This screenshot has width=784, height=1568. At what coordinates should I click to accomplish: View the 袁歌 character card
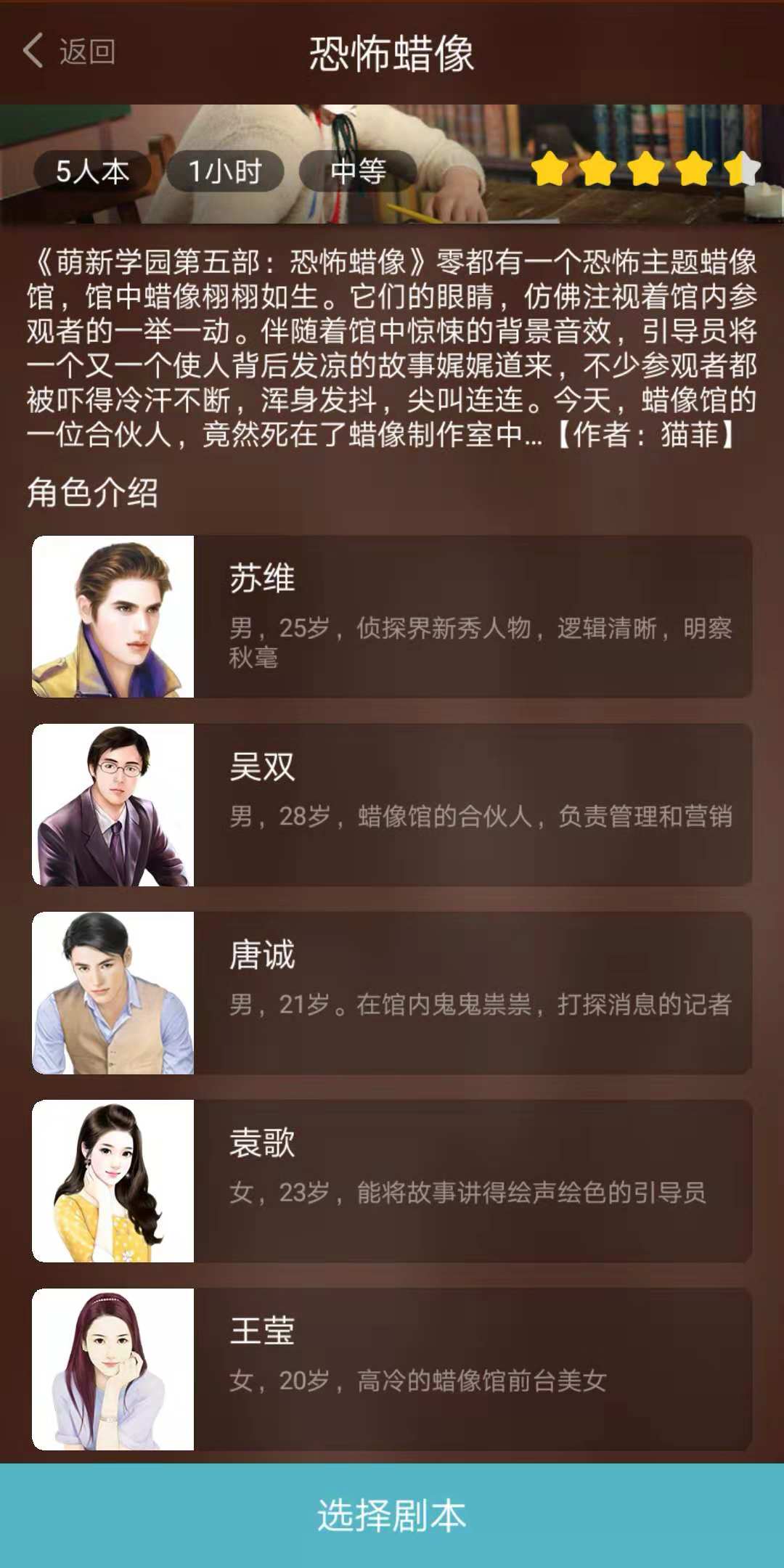[392, 1181]
